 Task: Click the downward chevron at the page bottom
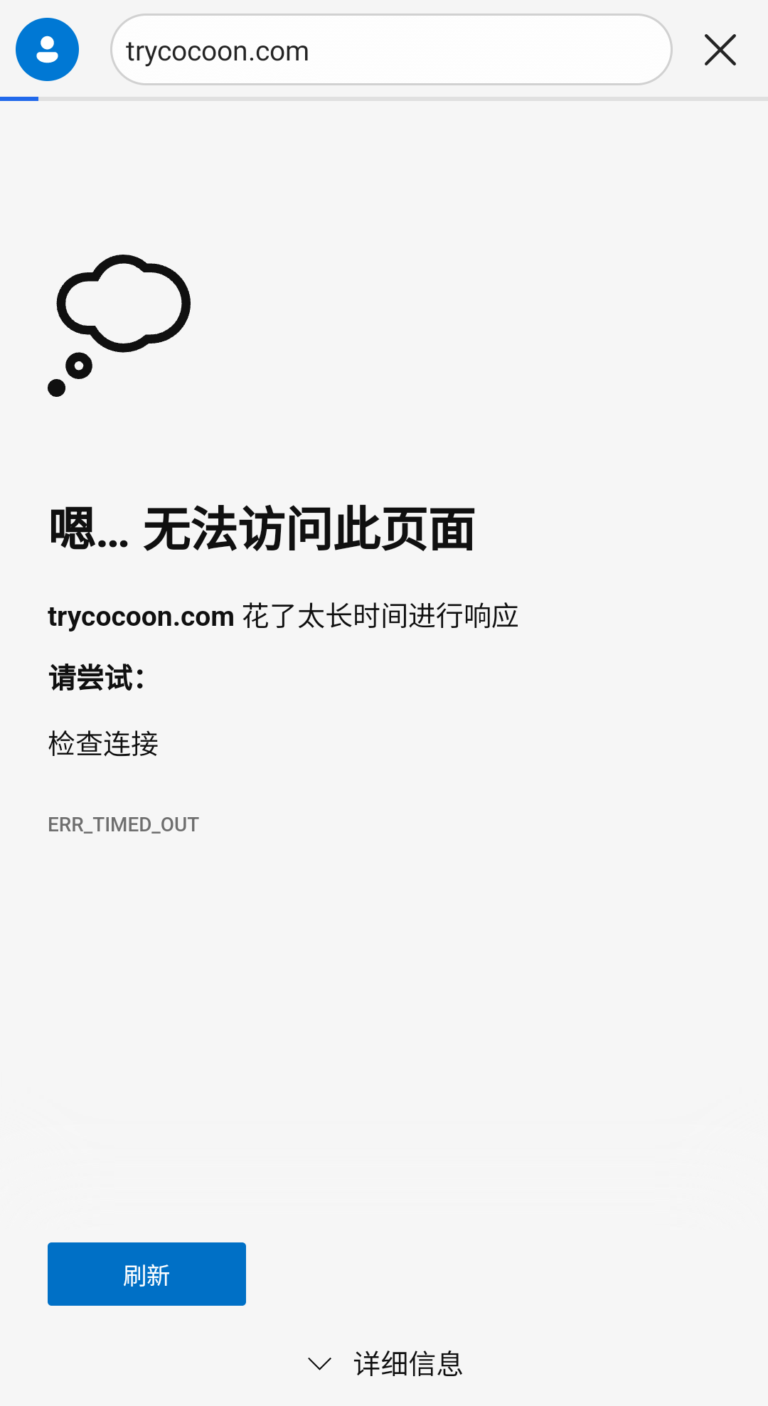click(319, 1363)
